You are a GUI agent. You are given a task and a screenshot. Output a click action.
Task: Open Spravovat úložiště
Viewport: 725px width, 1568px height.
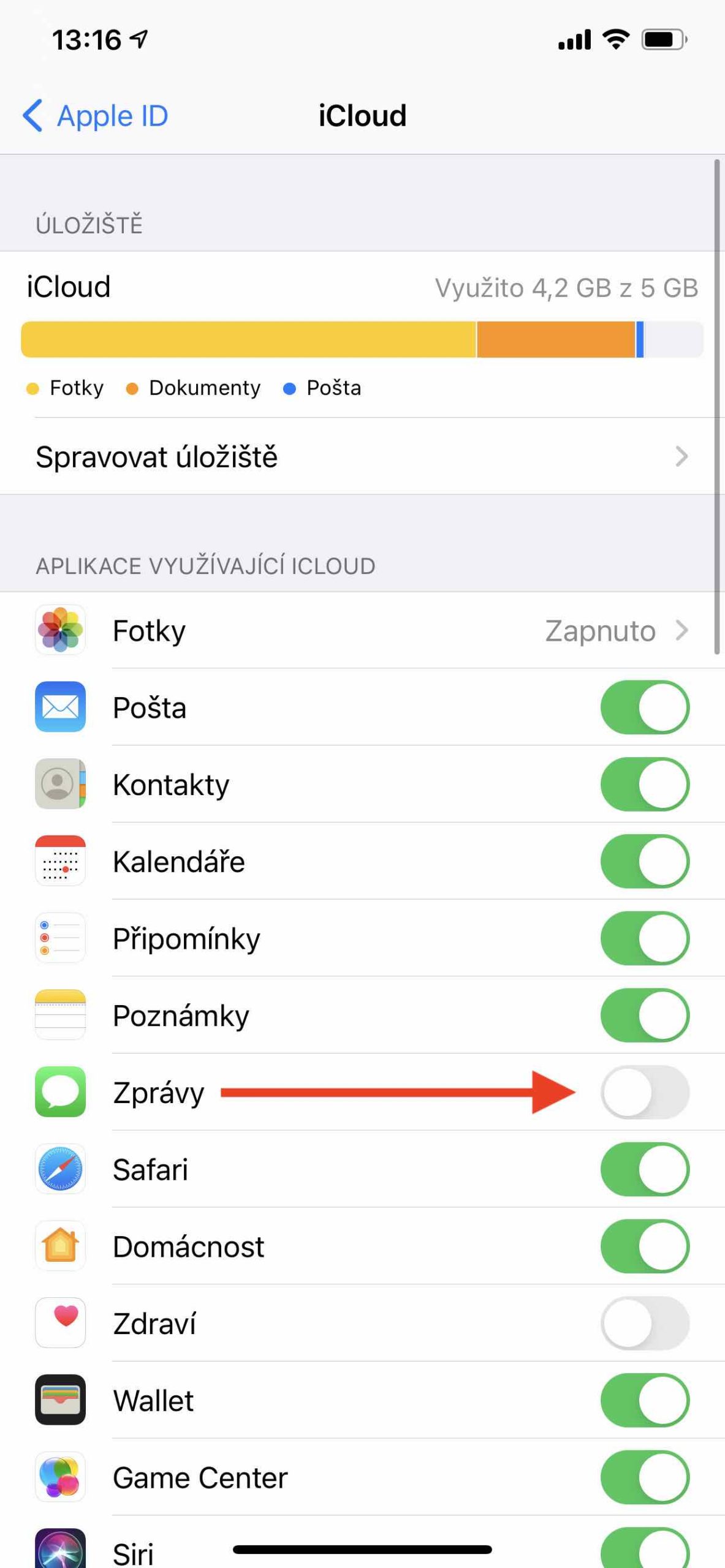tap(156, 456)
